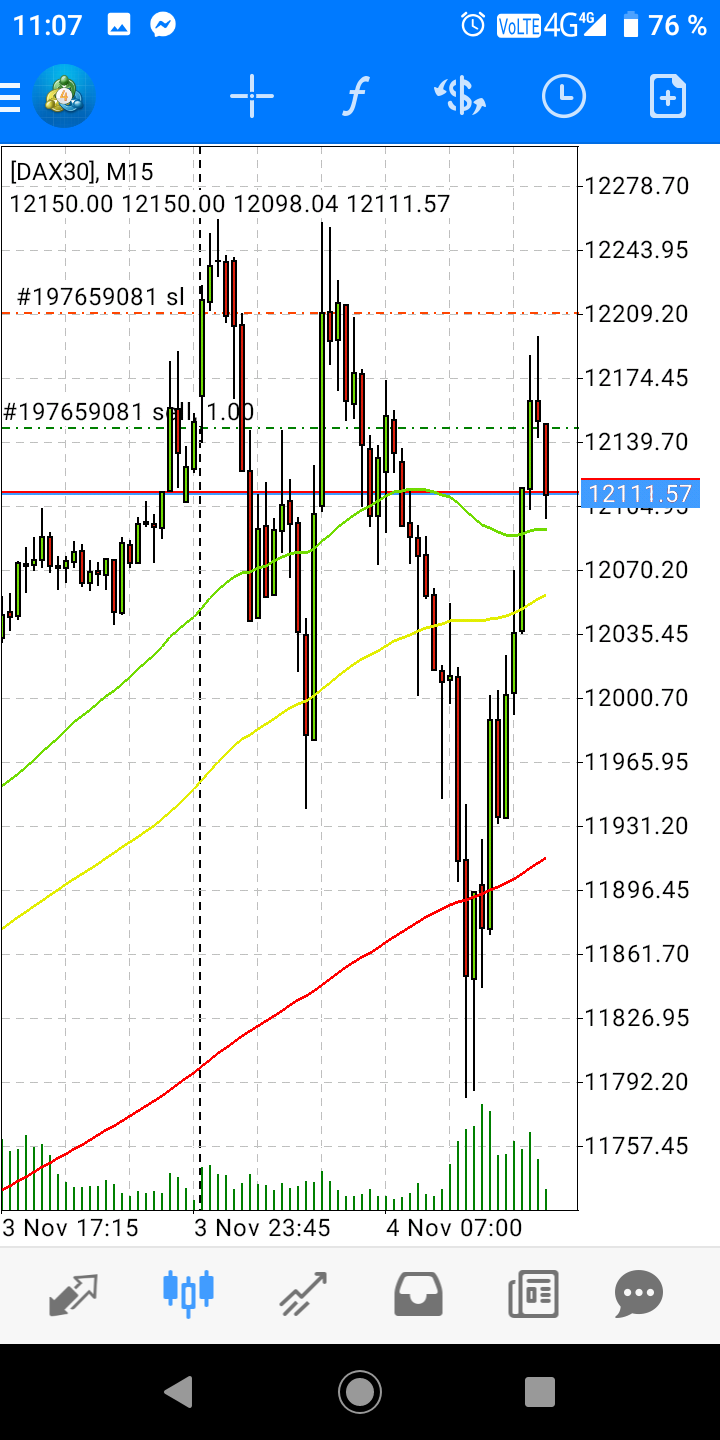Viewport: 720px width, 1440px height.
Task: Create a new order
Action: (668, 97)
